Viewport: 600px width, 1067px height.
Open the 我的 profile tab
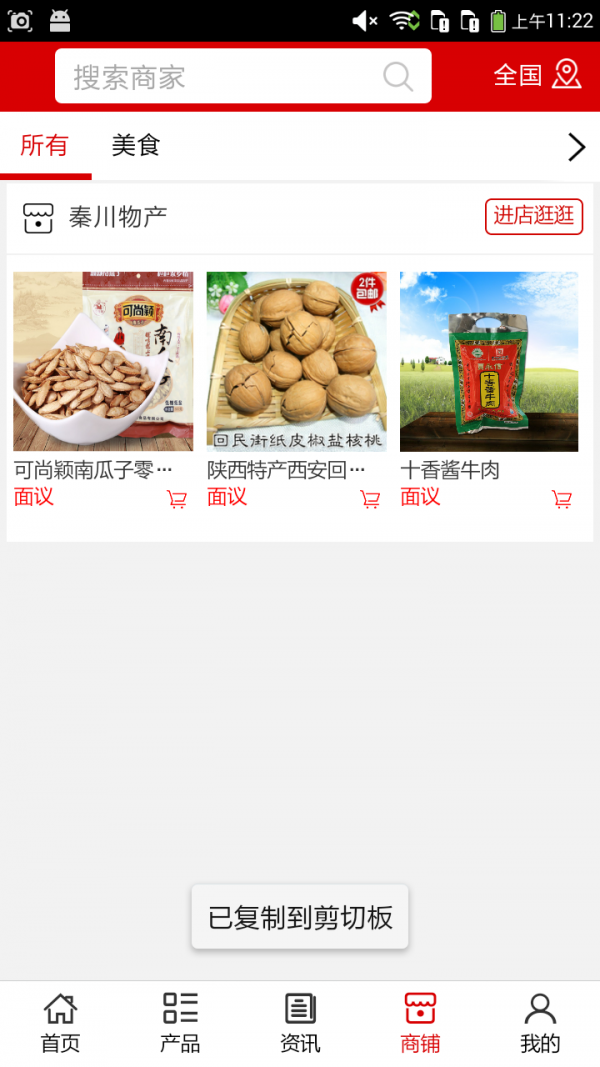540,1023
